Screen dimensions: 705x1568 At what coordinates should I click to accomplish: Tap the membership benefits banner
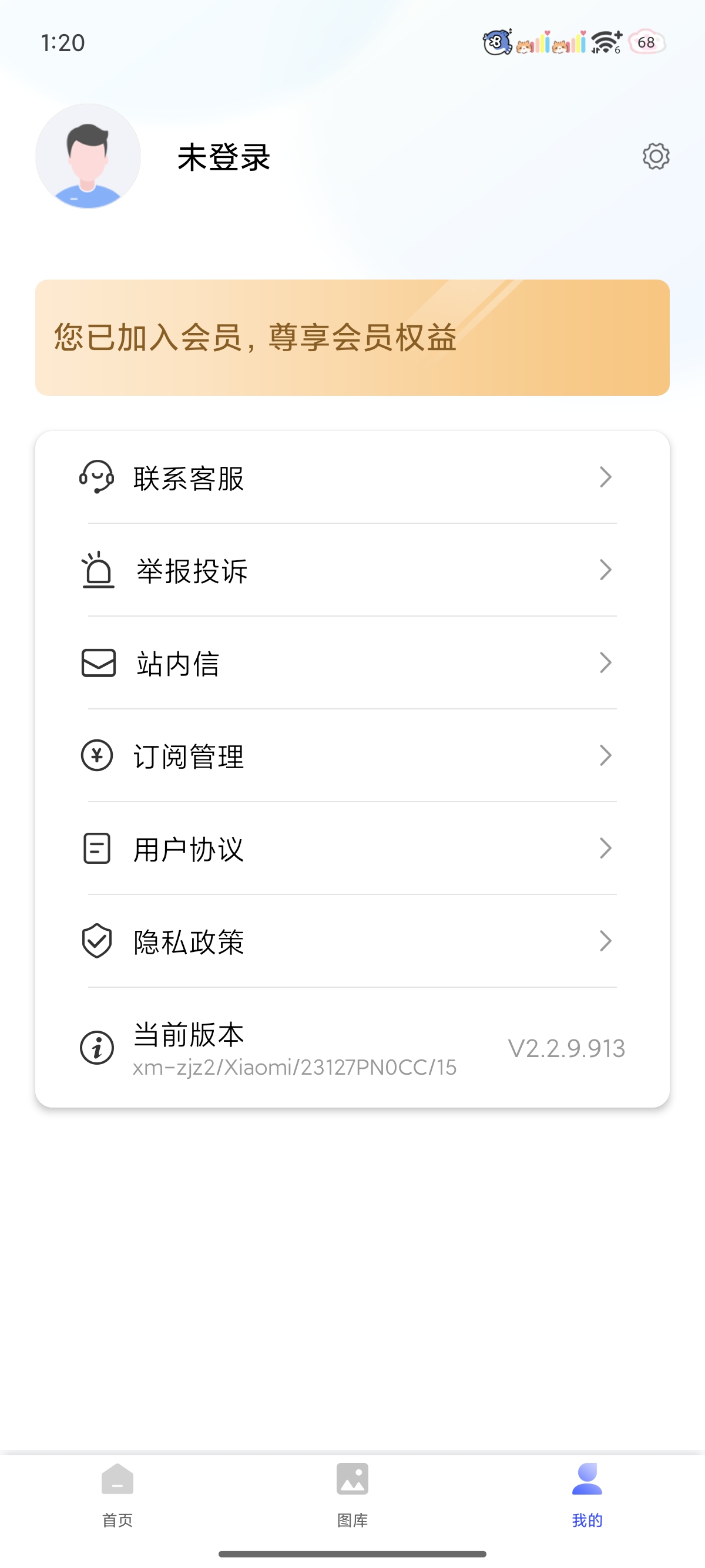point(352,338)
